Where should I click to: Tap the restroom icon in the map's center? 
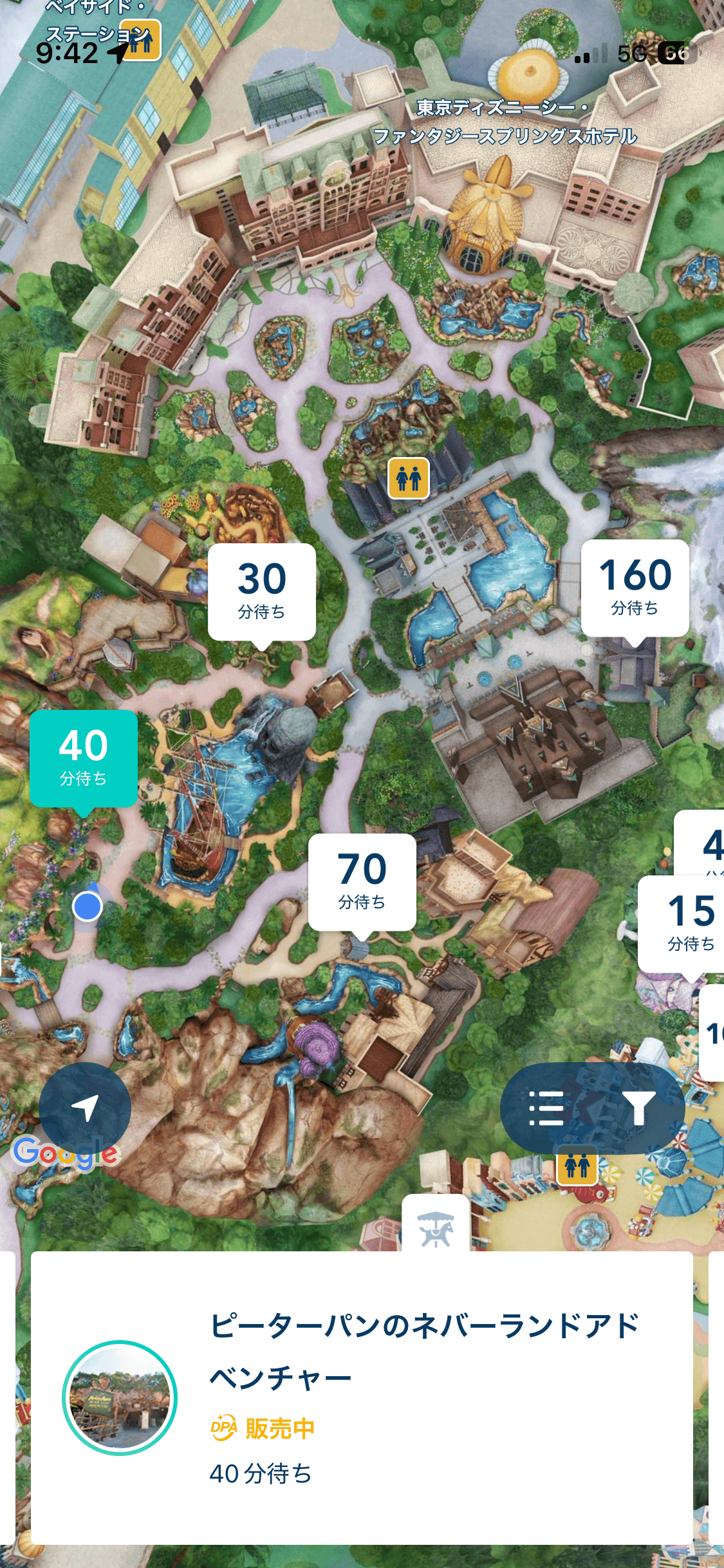point(409,478)
